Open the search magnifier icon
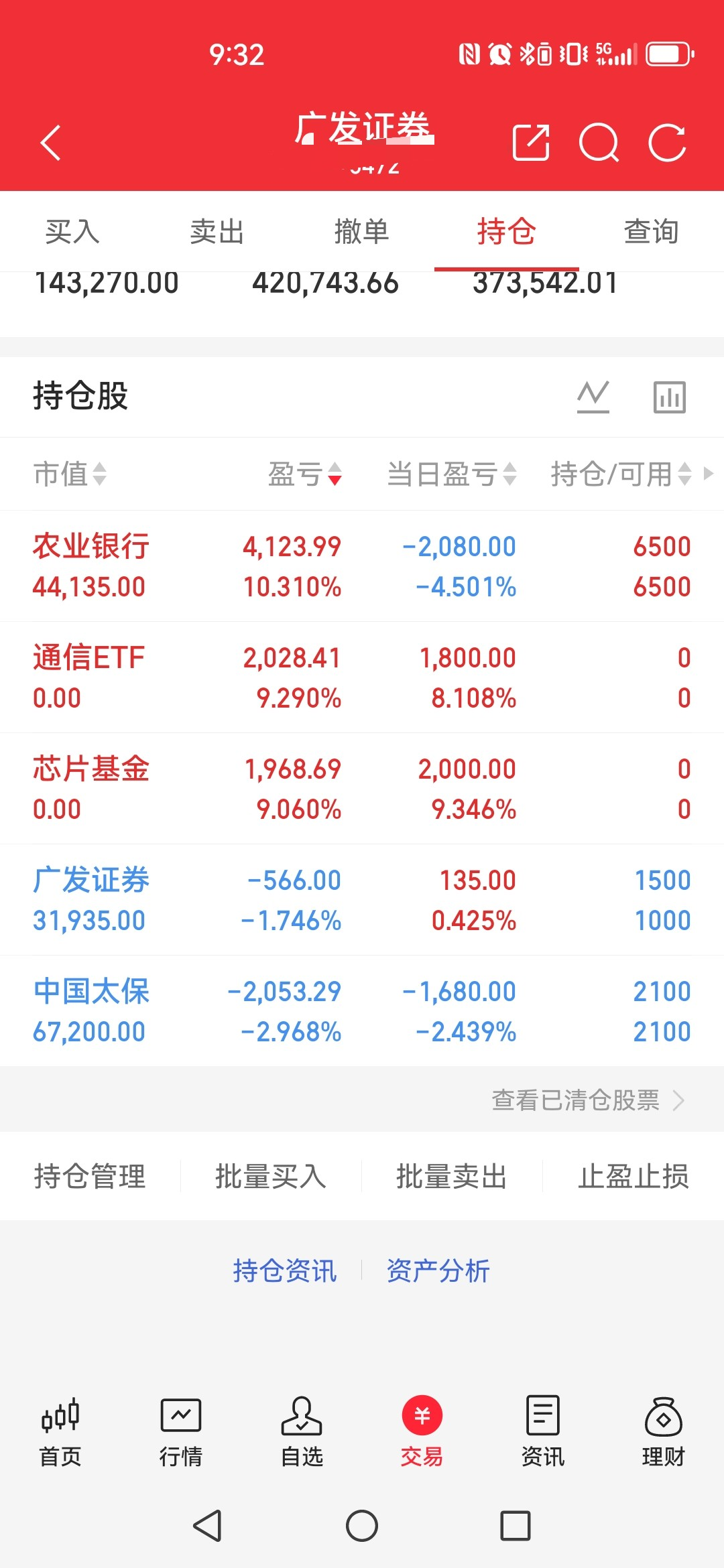The height and width of the screenshot is (1568, 724). coord(599,143)
